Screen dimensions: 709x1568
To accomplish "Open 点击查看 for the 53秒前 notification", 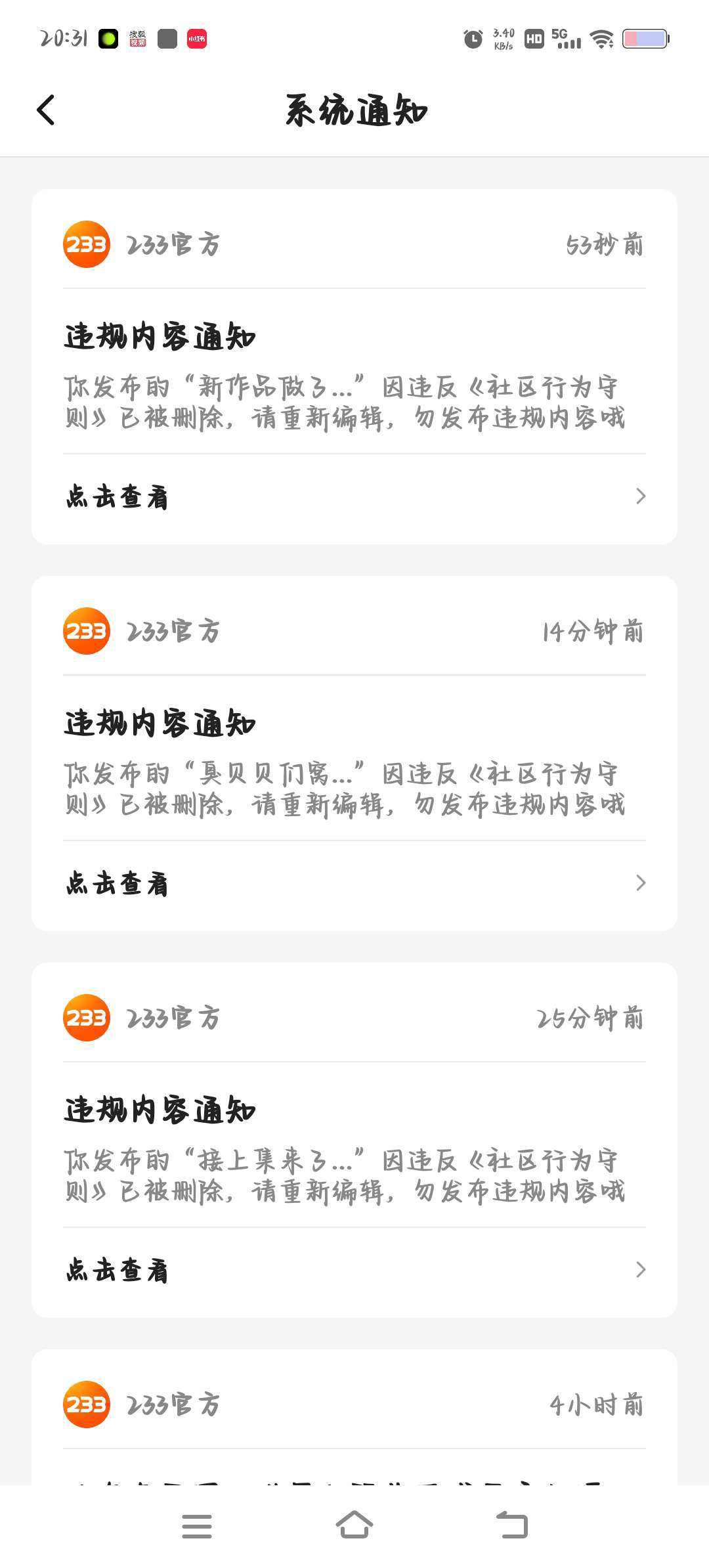I will click(354, 497).
